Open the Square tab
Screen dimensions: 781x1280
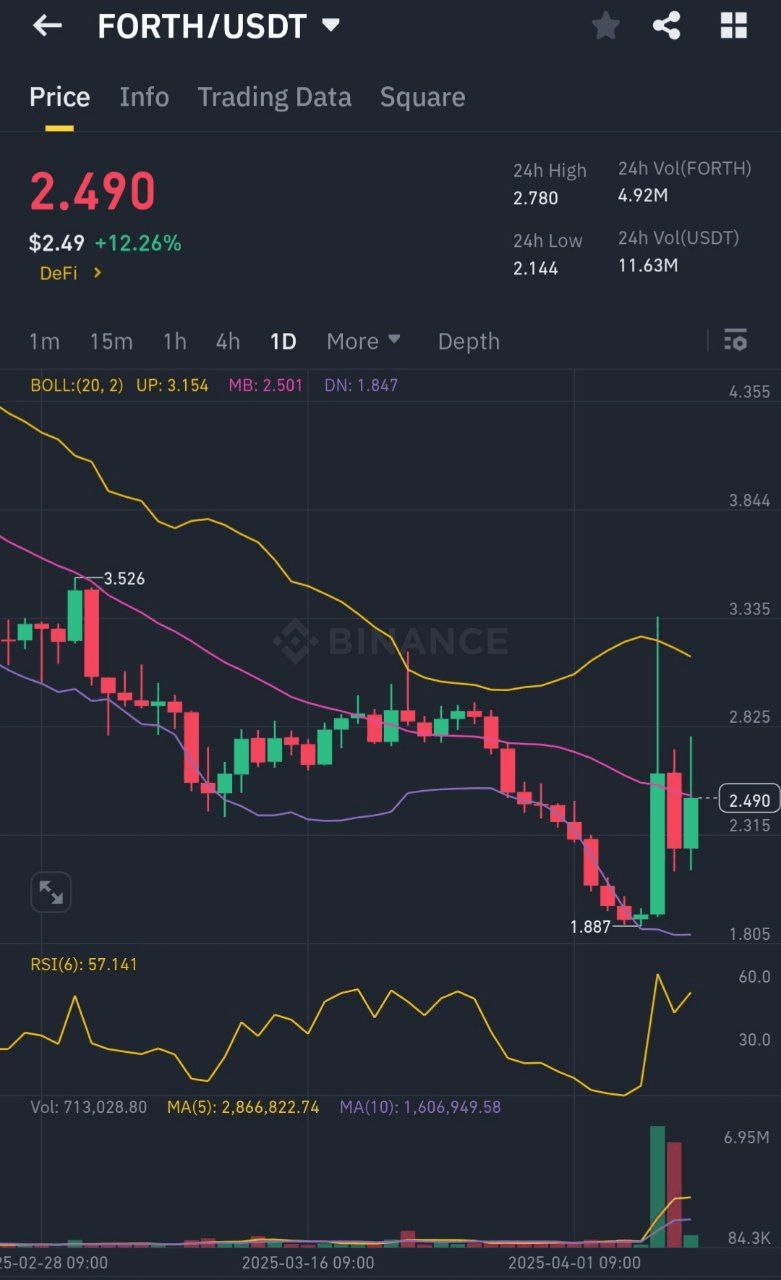coord(422,97)
